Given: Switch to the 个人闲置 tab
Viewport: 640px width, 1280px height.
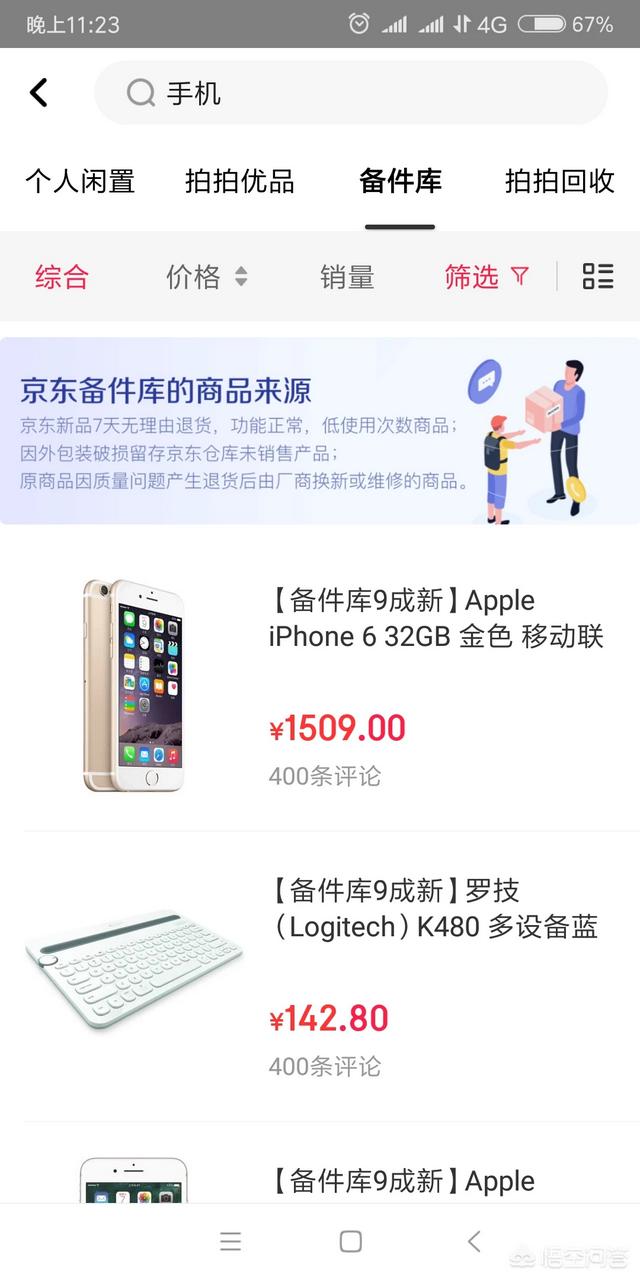Looking at the screenshot, I should point(80,181).
